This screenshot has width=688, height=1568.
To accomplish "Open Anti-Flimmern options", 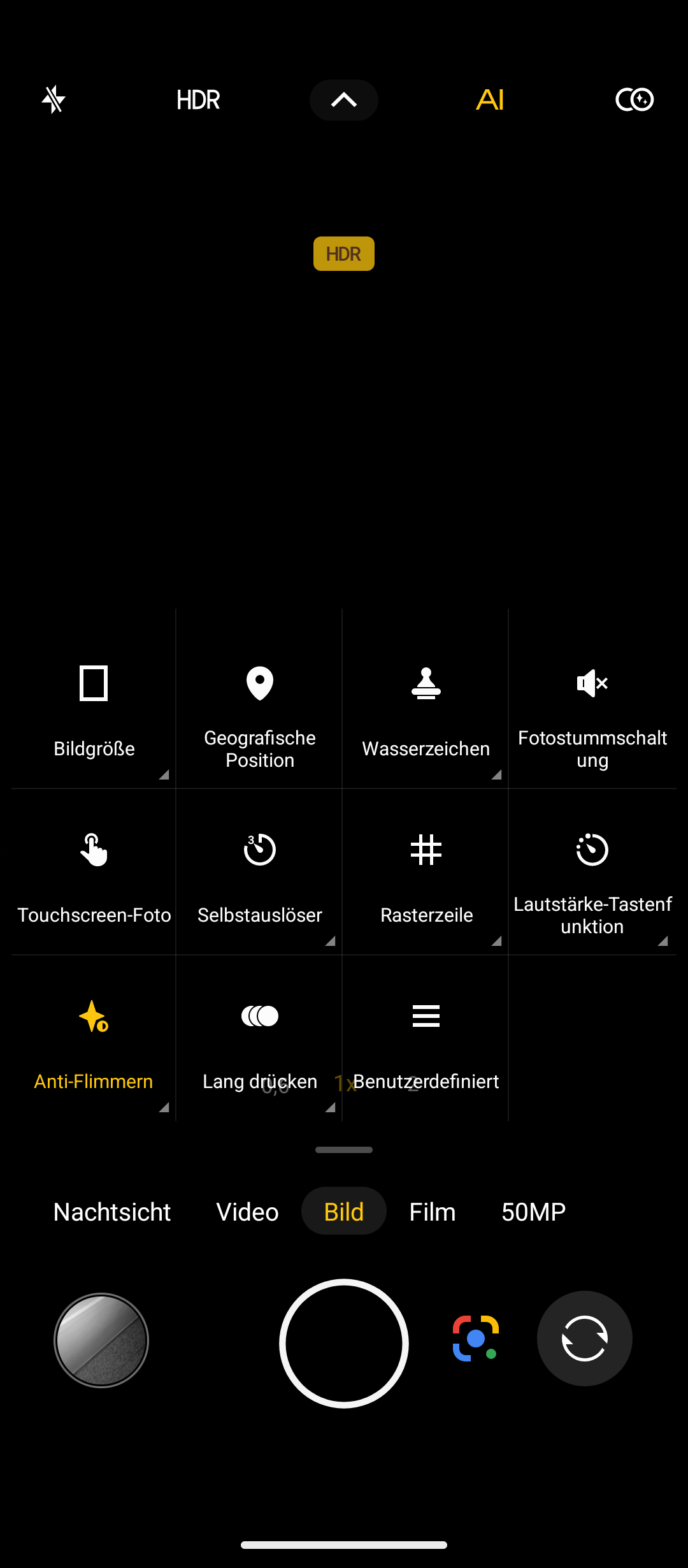I will coord(94,1040).
